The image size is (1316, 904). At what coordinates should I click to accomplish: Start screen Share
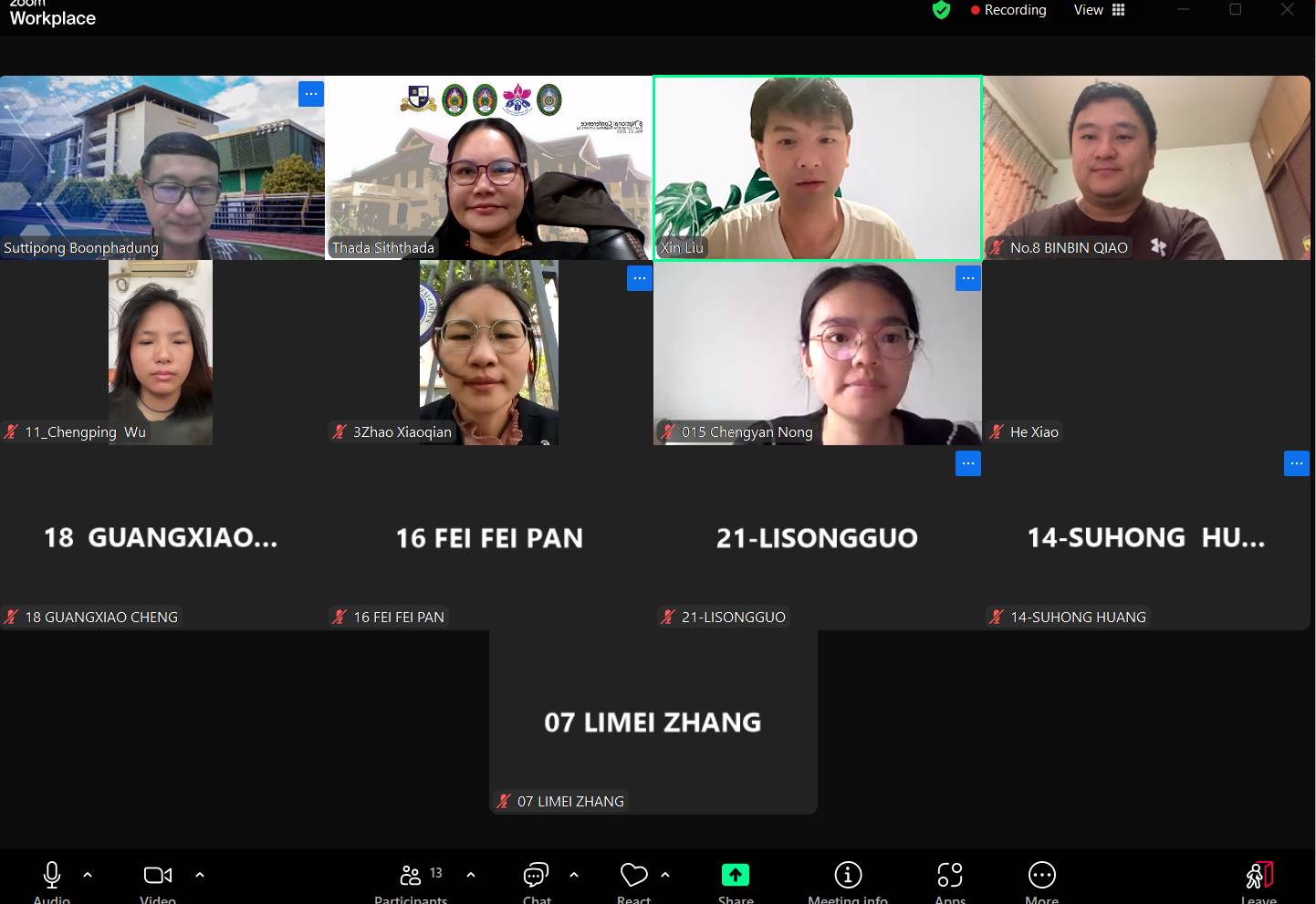735,876
